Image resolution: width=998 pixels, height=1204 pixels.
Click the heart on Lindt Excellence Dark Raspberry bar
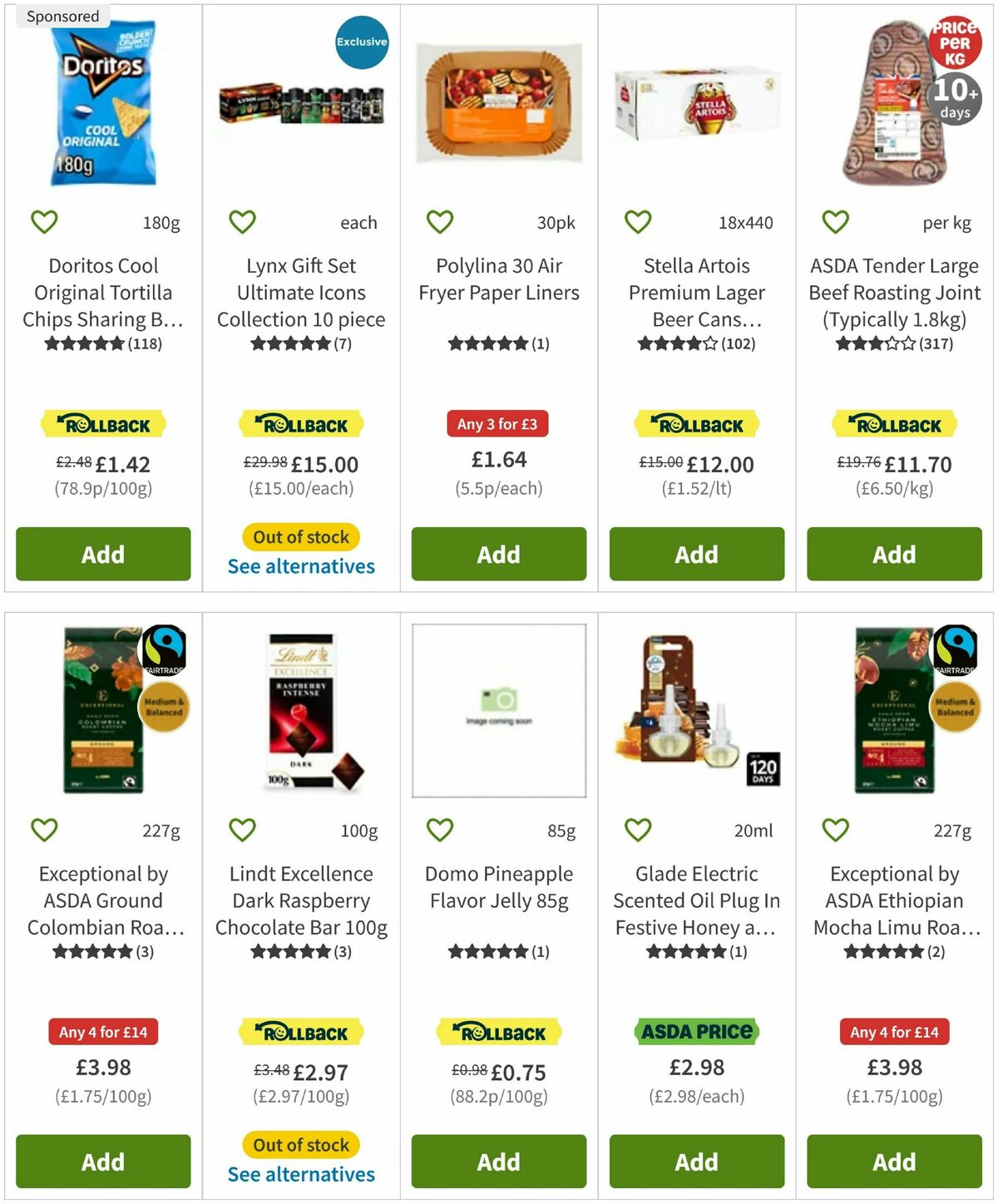tap(242, 829)
